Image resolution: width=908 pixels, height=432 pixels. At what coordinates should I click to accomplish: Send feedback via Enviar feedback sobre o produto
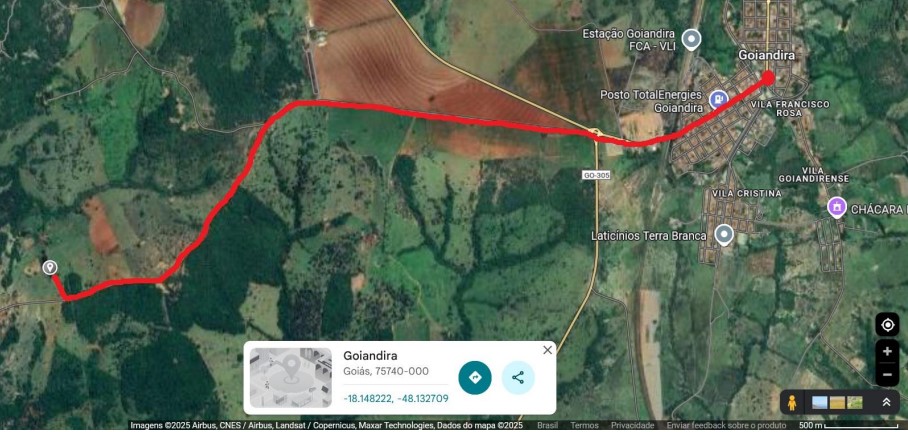726,426
